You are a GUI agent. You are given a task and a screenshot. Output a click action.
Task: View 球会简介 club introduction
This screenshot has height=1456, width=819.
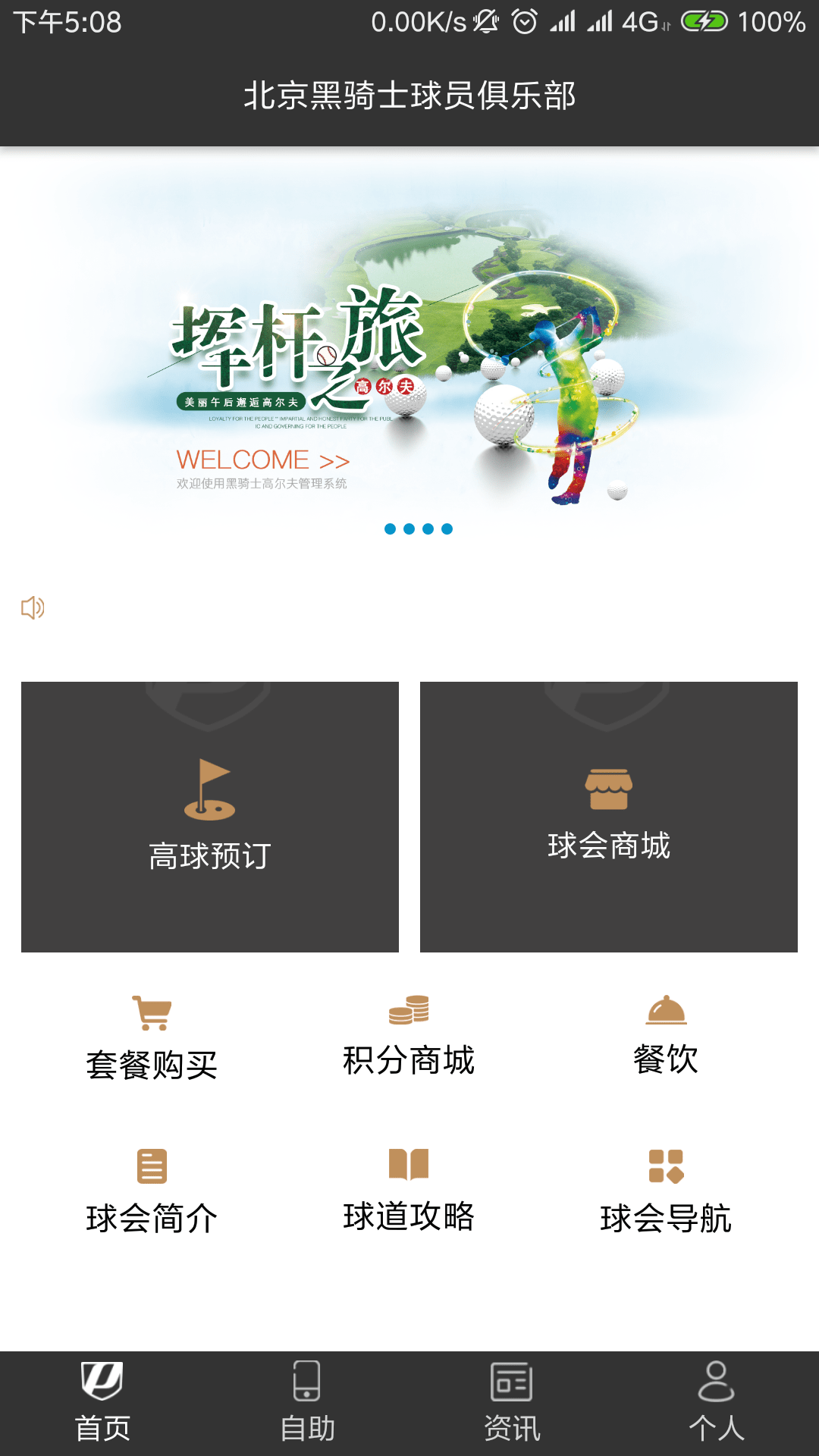(152, 1192)
